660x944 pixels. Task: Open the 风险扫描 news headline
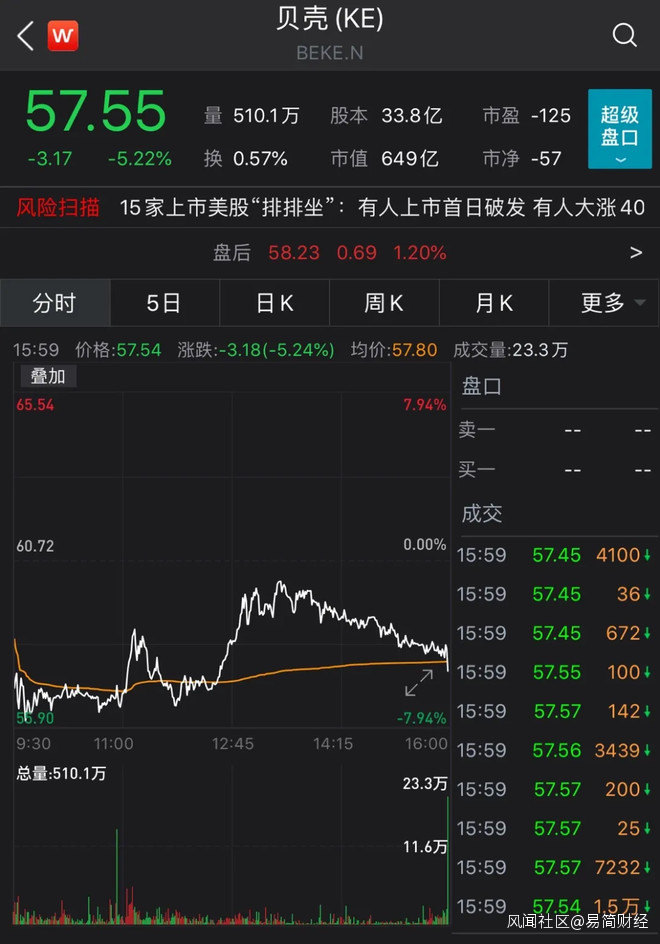click(380, 208)
